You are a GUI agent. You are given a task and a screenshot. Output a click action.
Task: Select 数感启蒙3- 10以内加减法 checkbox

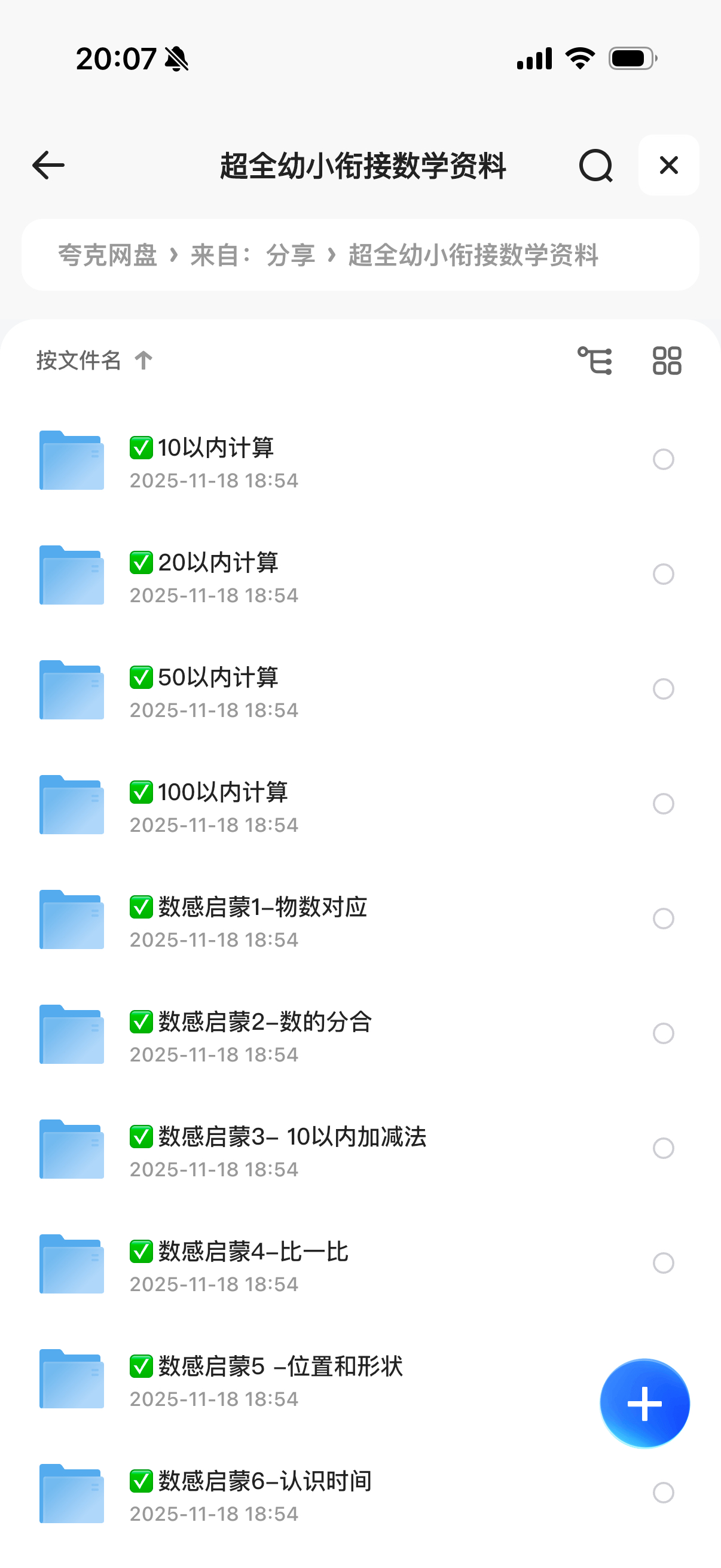click(x=663, y=1148)
